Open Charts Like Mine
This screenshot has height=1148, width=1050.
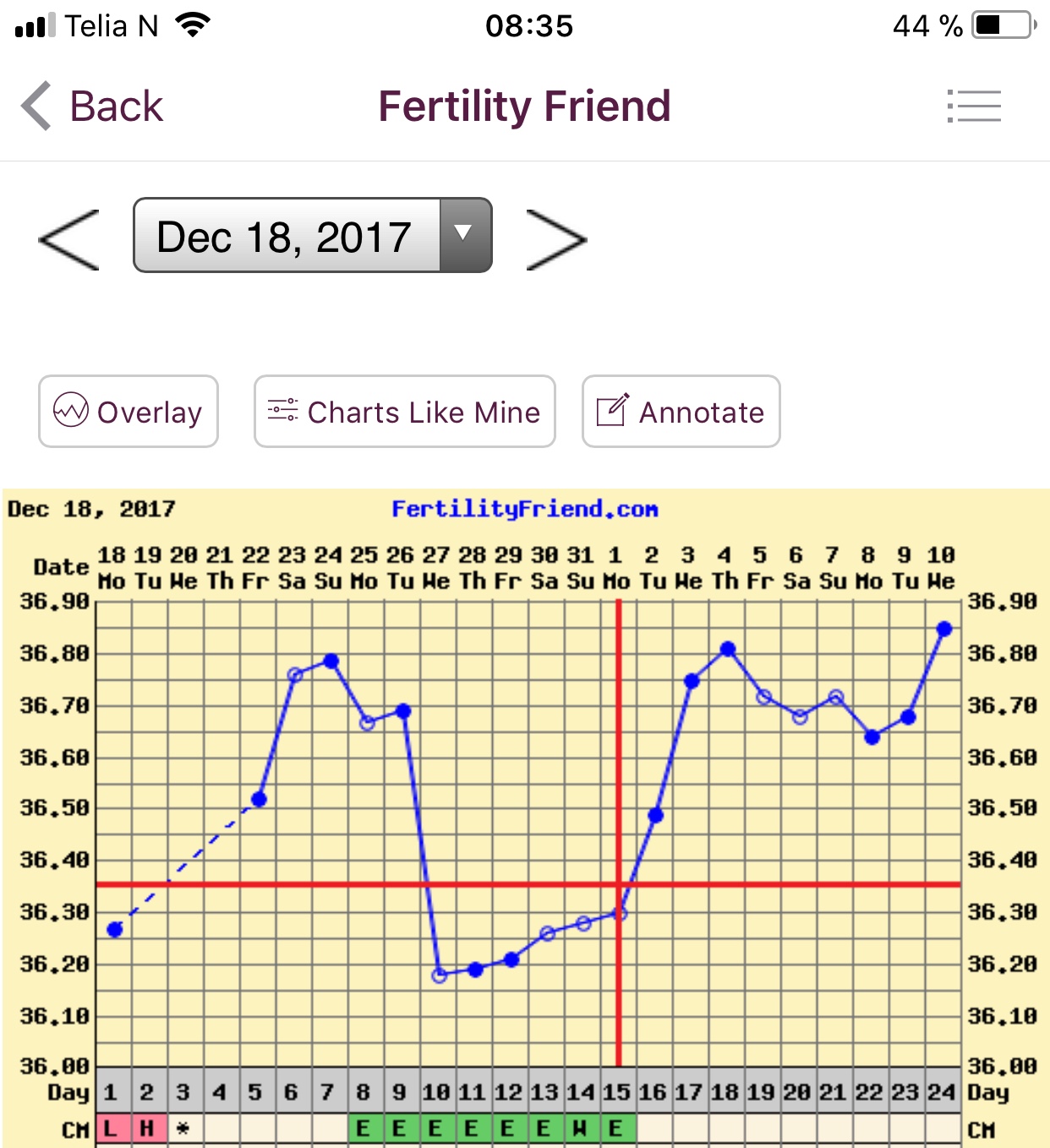click(404, 412)
